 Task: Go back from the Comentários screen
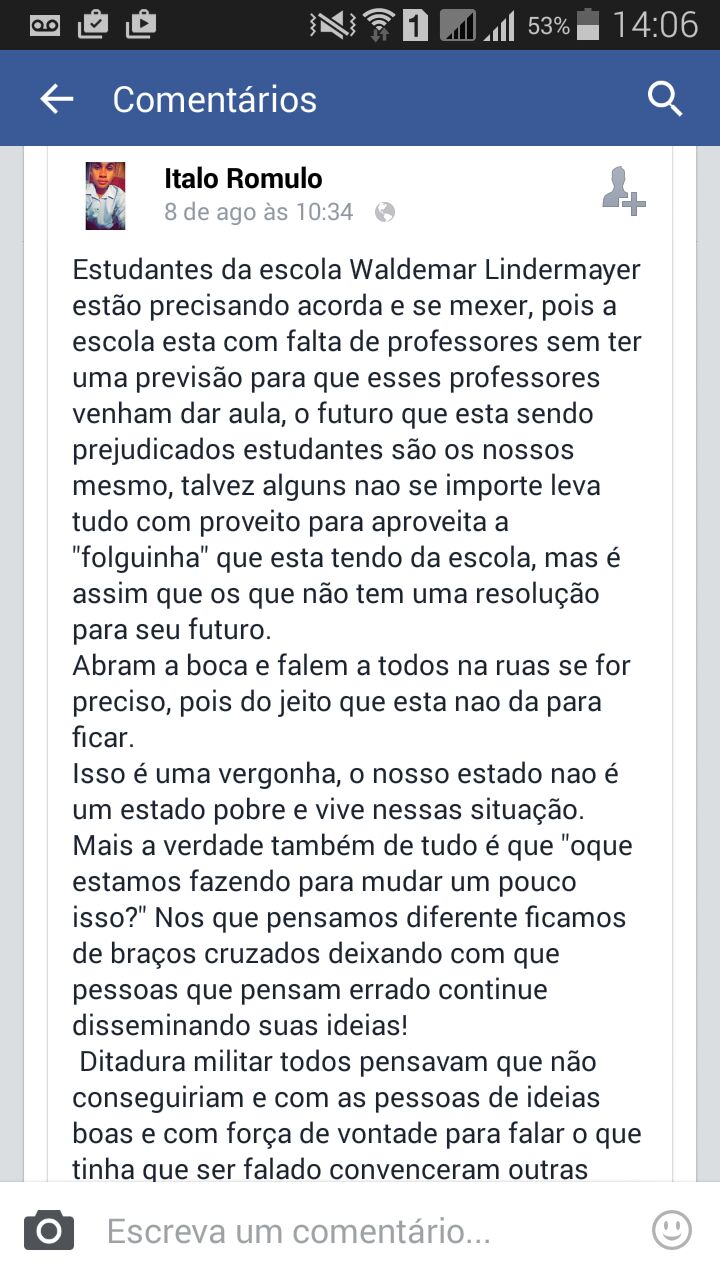pos(56,99)
